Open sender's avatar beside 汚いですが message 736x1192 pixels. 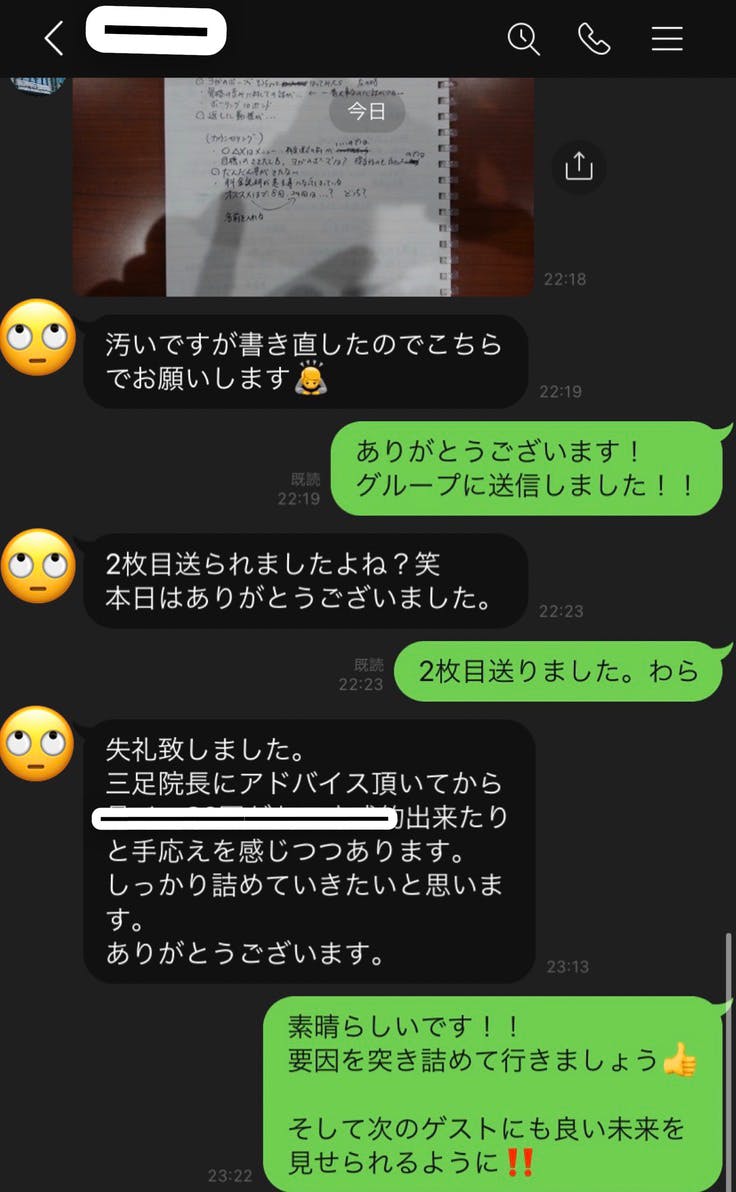coord(39,337)
